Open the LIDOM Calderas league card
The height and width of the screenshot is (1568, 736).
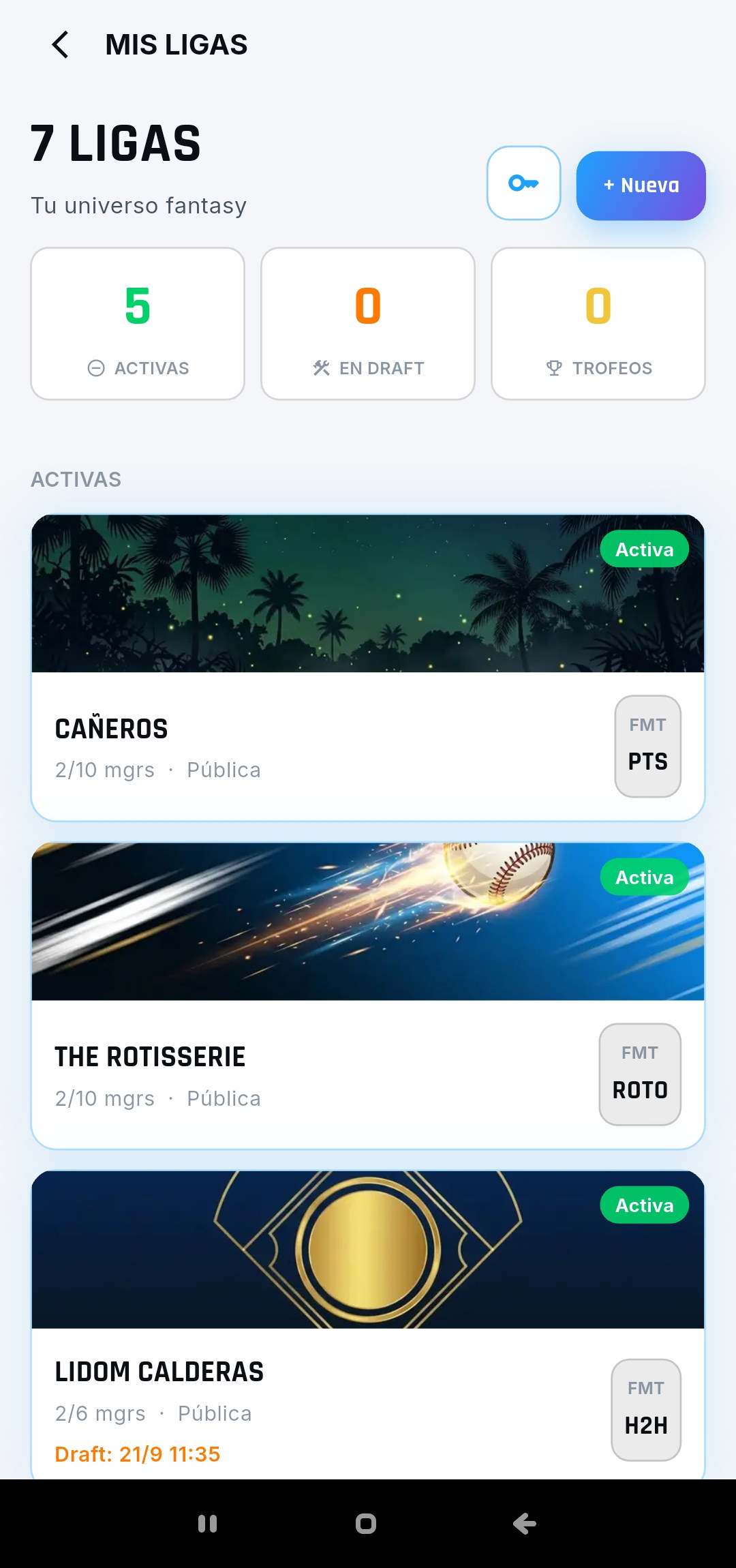tap(368, 1325)
